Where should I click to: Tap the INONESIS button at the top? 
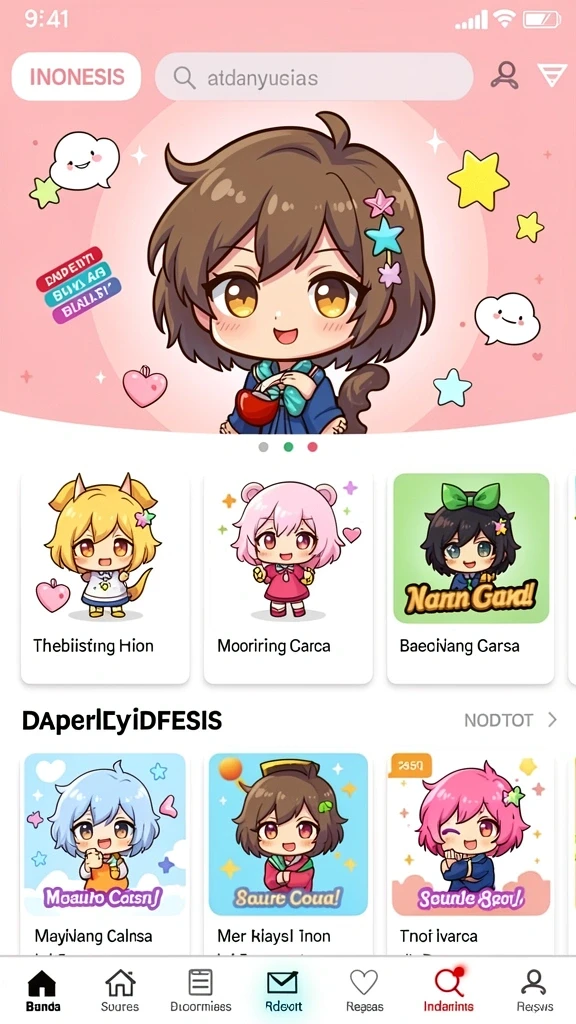pos(76,76)
